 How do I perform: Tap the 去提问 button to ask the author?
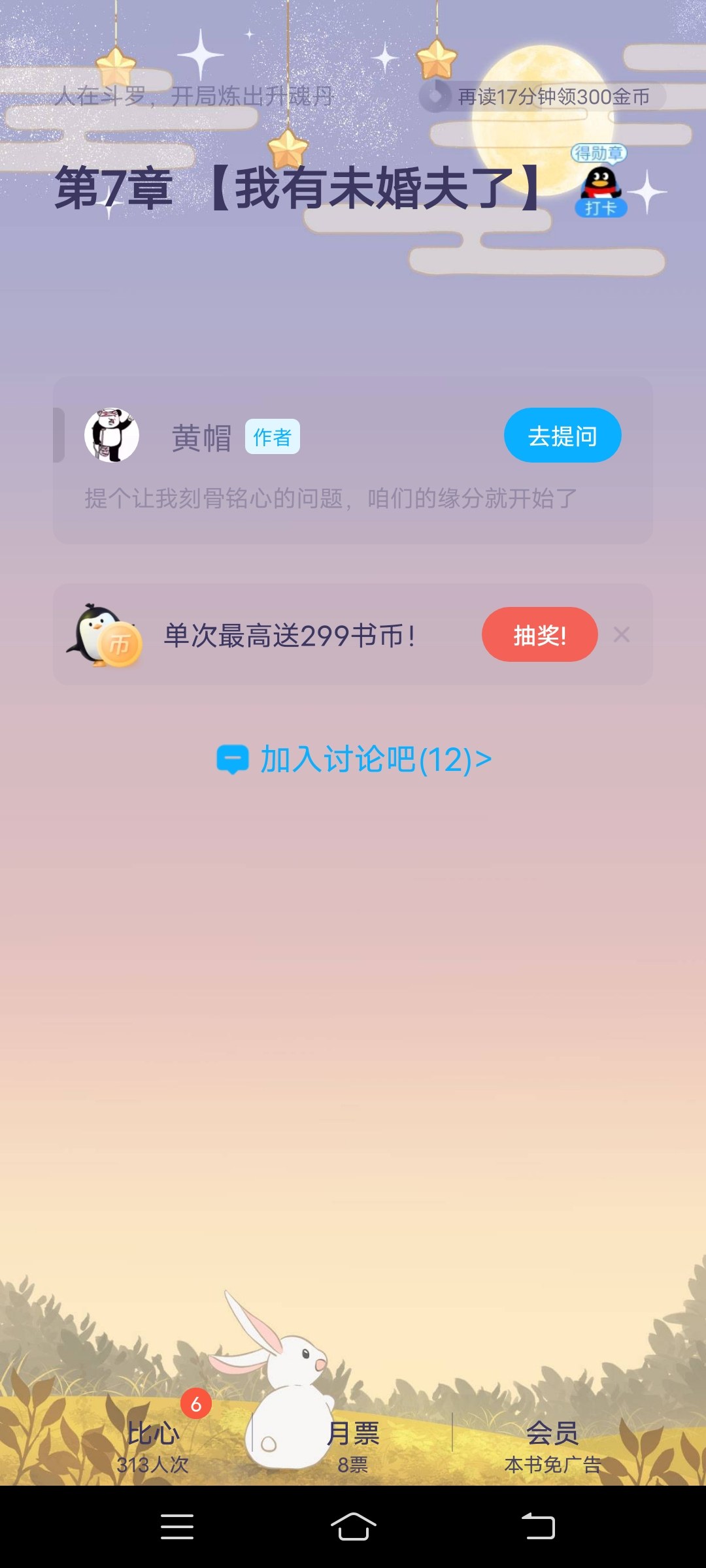pos(562,435)
